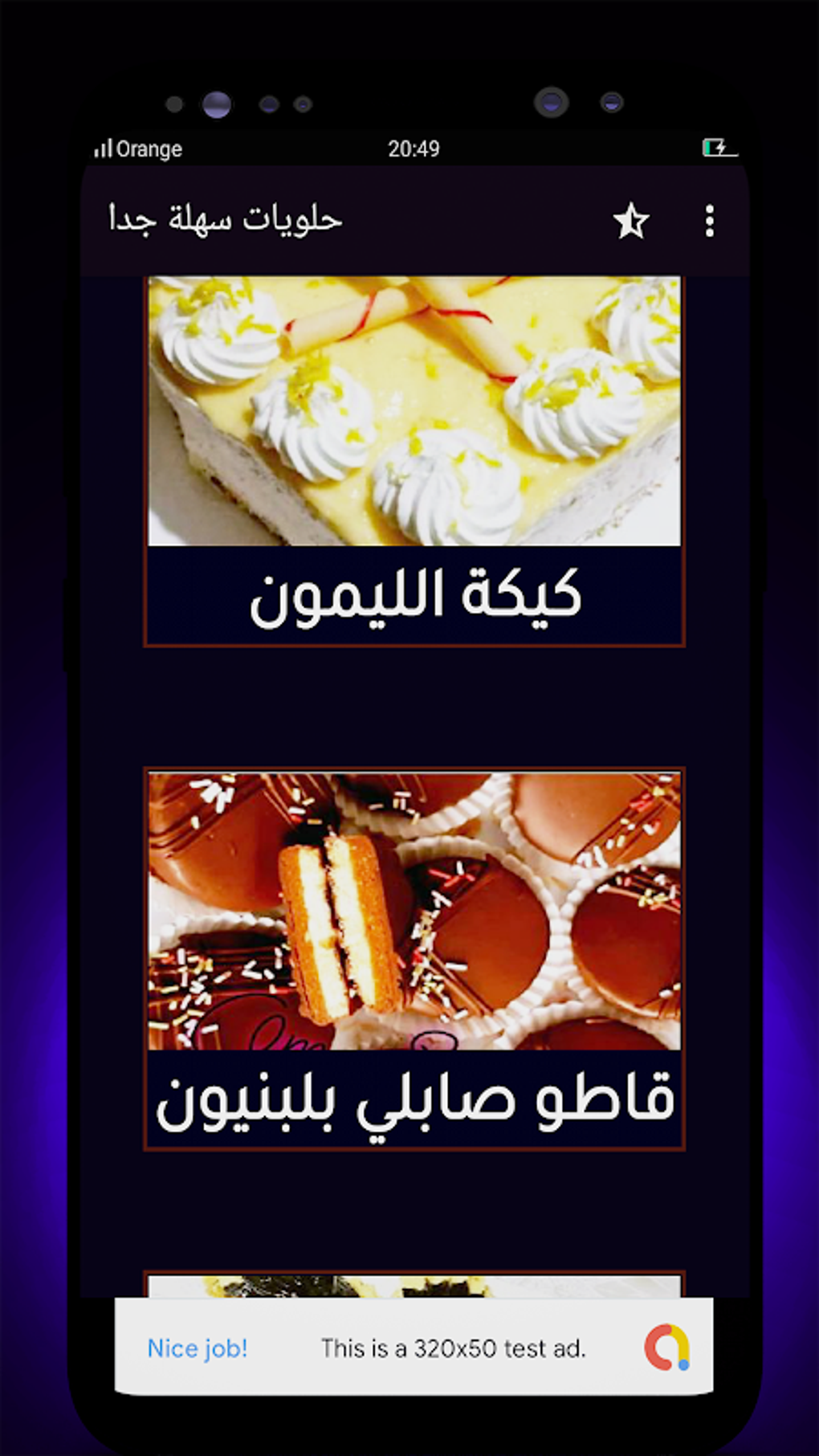Open the قاطو صابلي بلبنيون recipe card
Viewport: 819px width, 1456px height.
coord(414,959)
